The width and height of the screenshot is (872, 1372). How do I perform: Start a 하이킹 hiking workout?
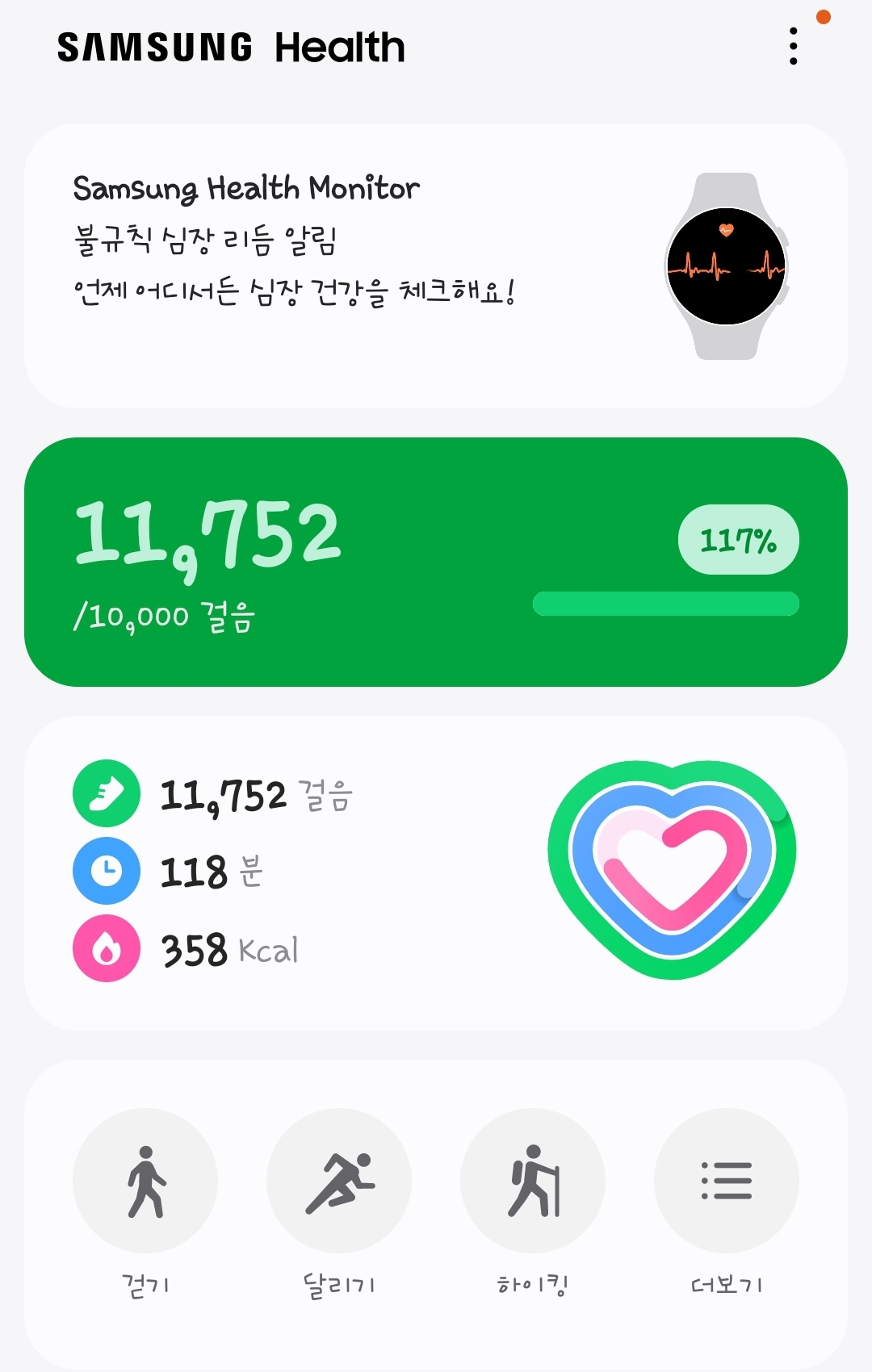pos(533,1181)
